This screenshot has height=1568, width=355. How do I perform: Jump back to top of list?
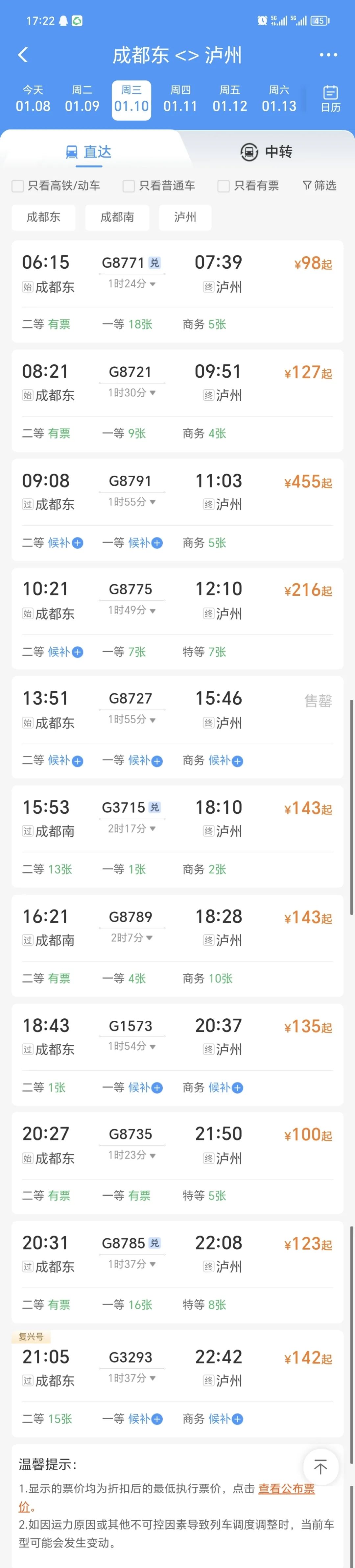pyautogui.click(x=320, y=1466)
